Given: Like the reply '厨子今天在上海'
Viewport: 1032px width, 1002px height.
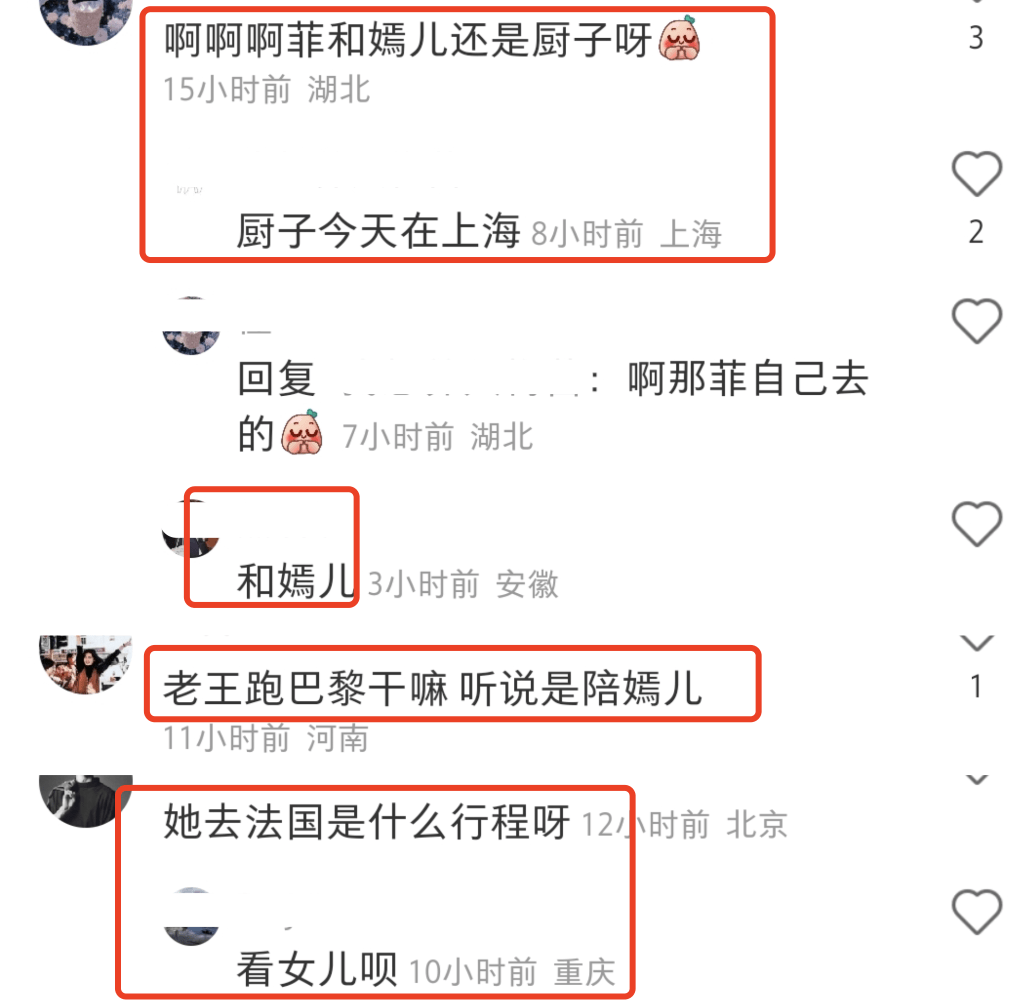Looking at the screenshot, I should pos(976,175).
